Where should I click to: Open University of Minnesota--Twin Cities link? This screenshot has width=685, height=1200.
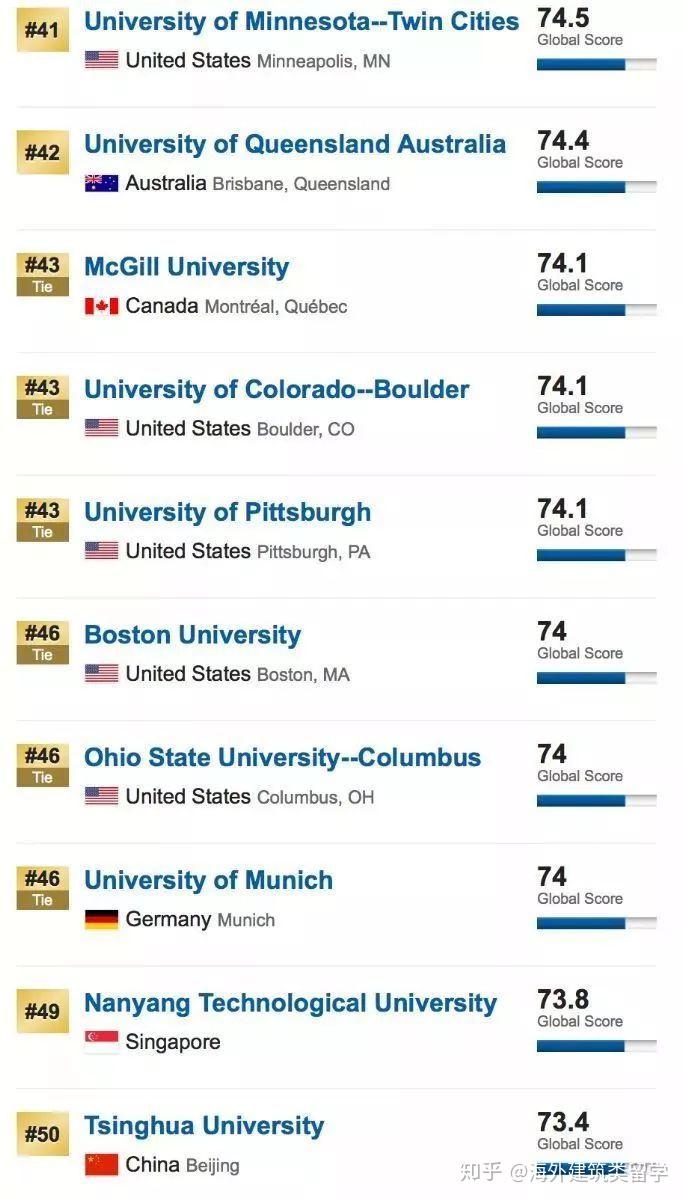tap(301, 22)
